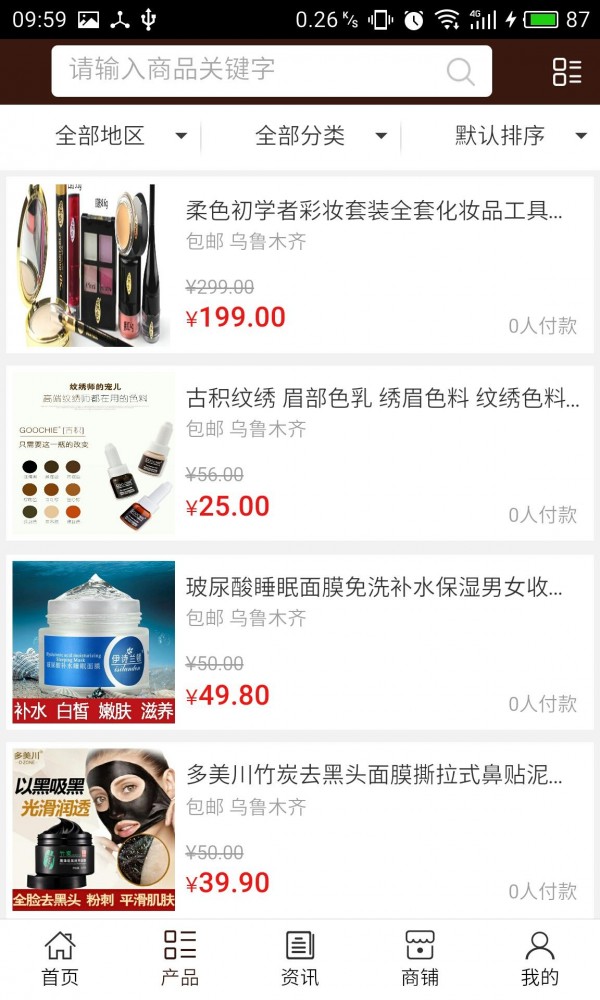Image resolution: width=600 pixels, height=1000 pixels.
Task: Open the 默认排序 sort dropdown
Action: 520,136
